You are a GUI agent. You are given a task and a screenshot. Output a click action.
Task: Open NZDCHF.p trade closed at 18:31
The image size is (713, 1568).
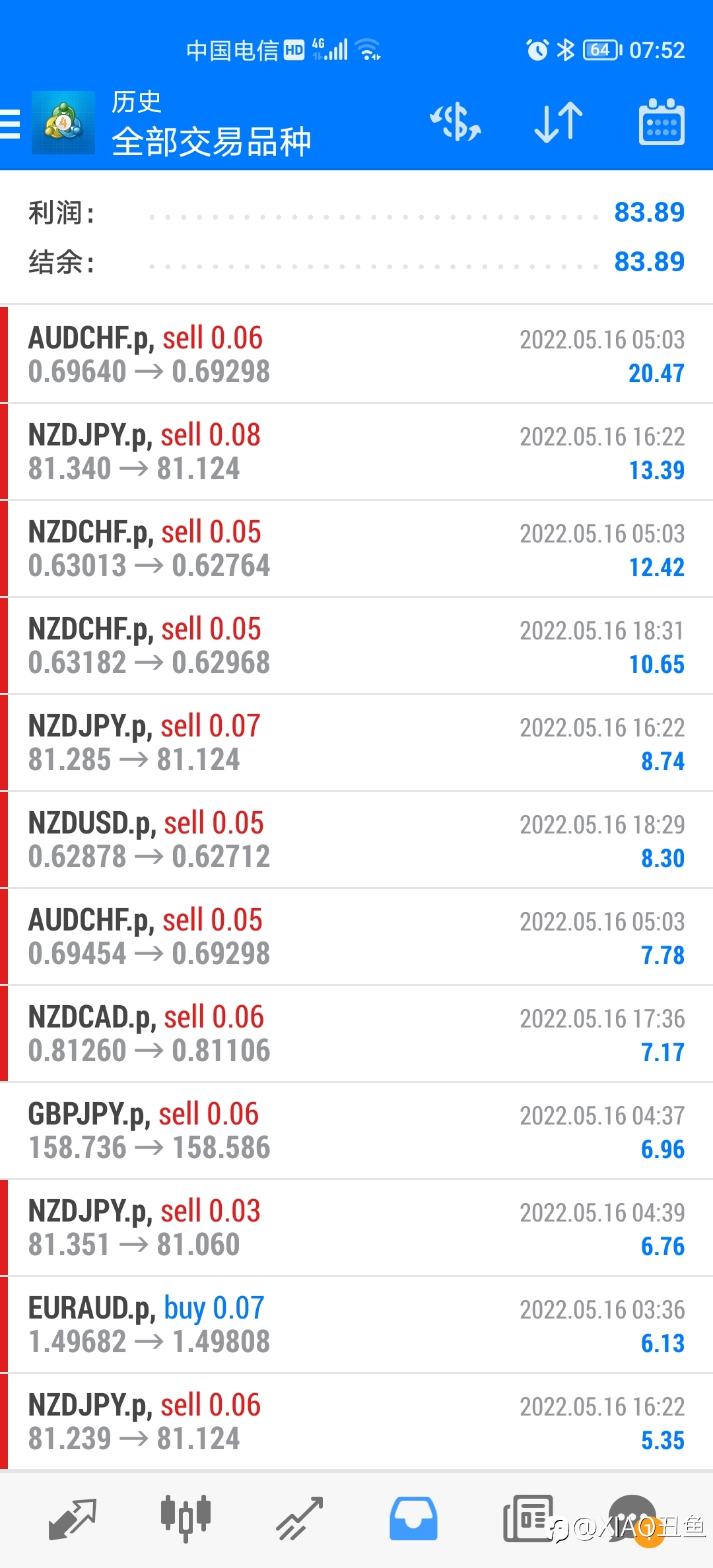(356, 645)
